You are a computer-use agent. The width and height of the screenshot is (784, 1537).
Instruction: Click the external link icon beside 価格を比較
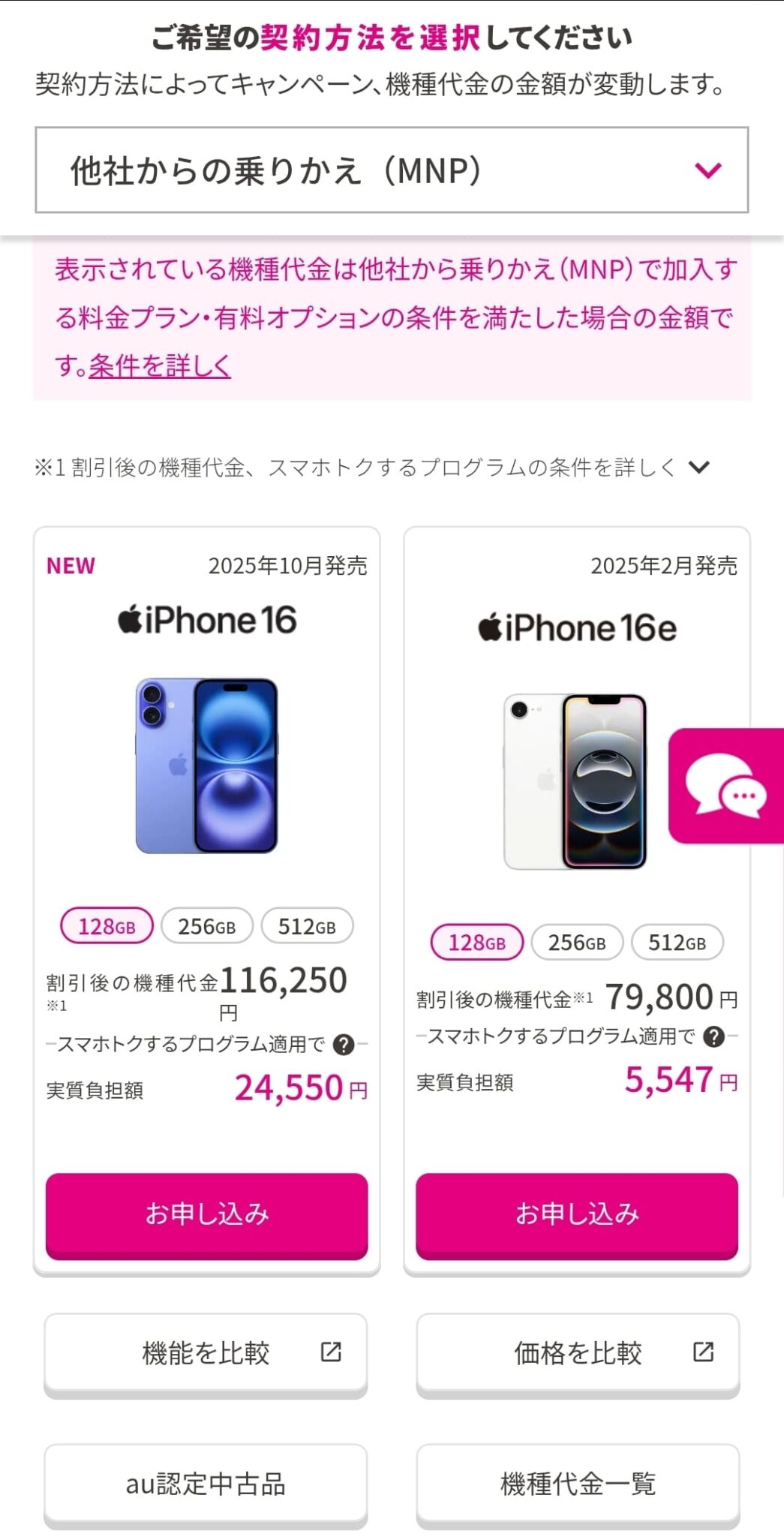point(701,1353)
